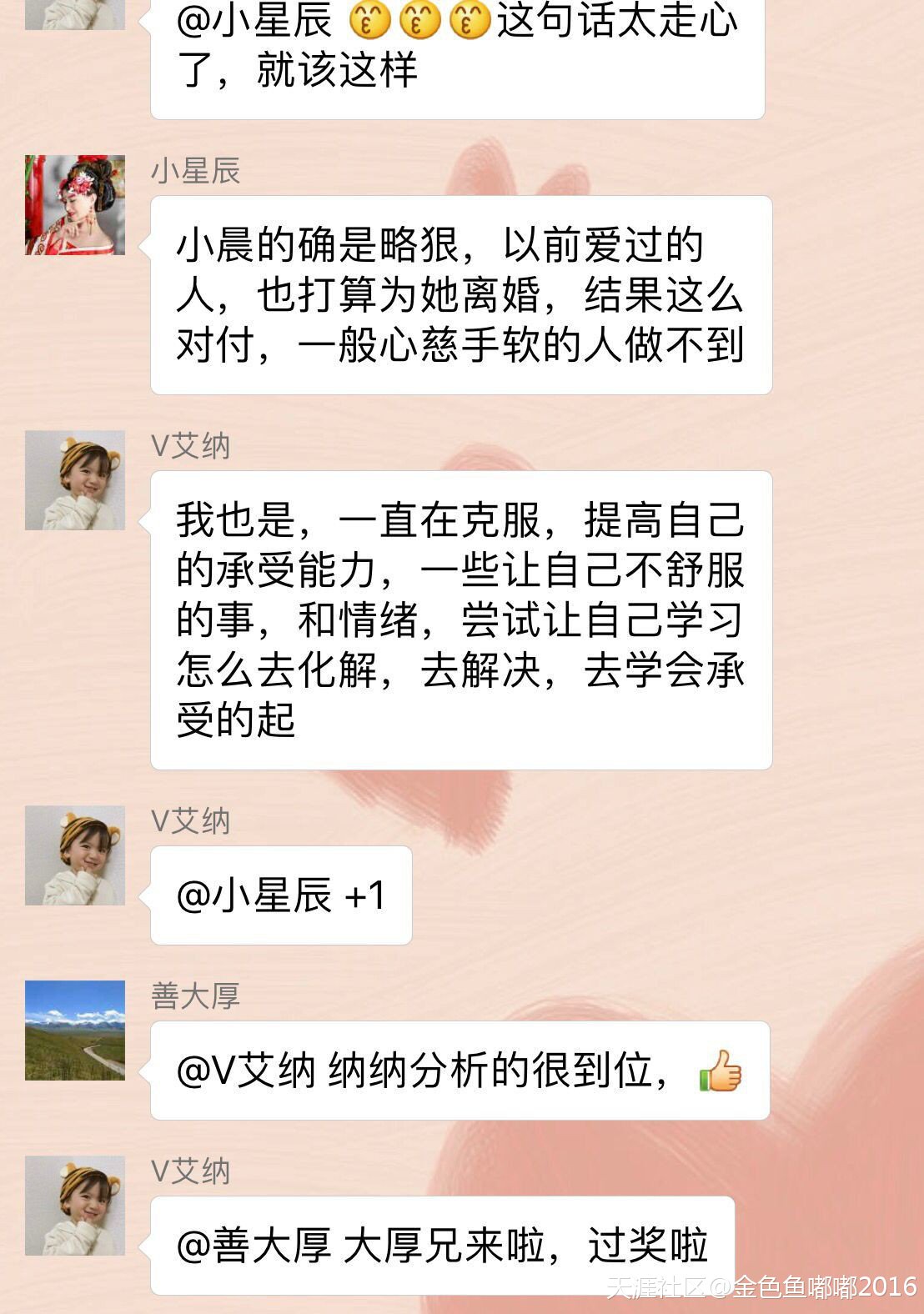View 善大厚's profile from the landscape avatar

[75, 1031]
